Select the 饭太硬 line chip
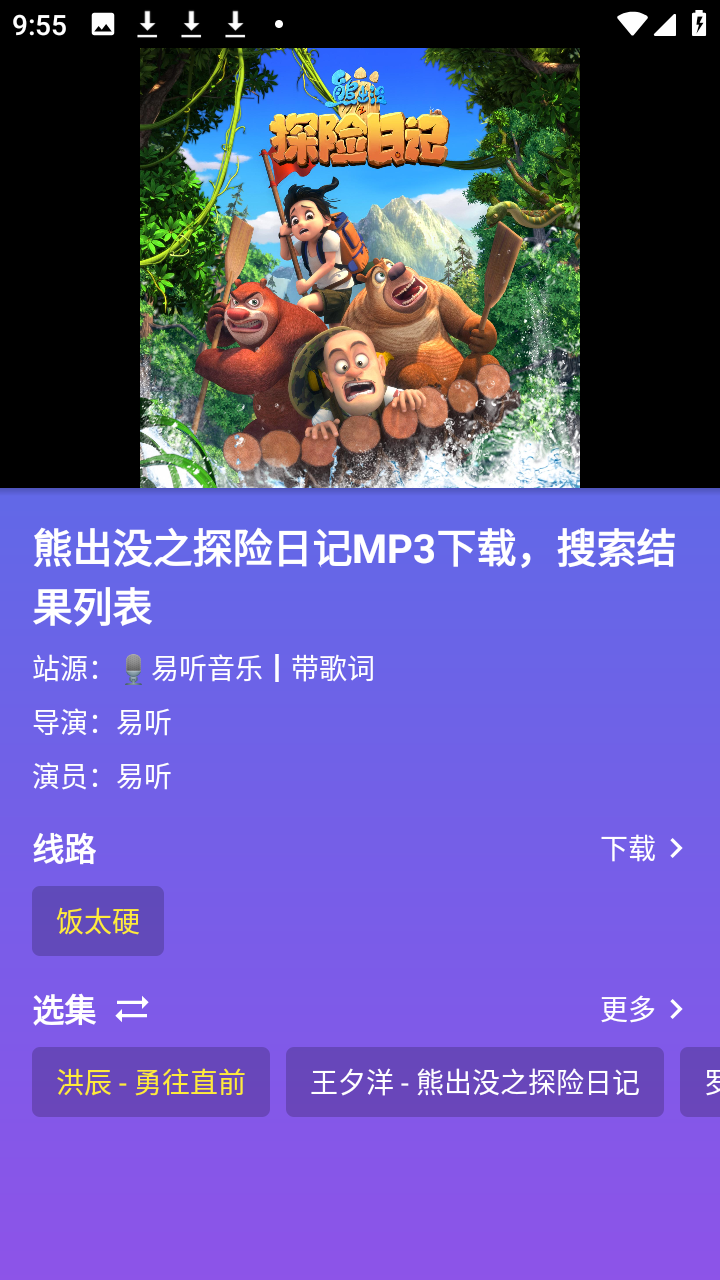This screenshot has height=1280, width=720. point(98,921)
